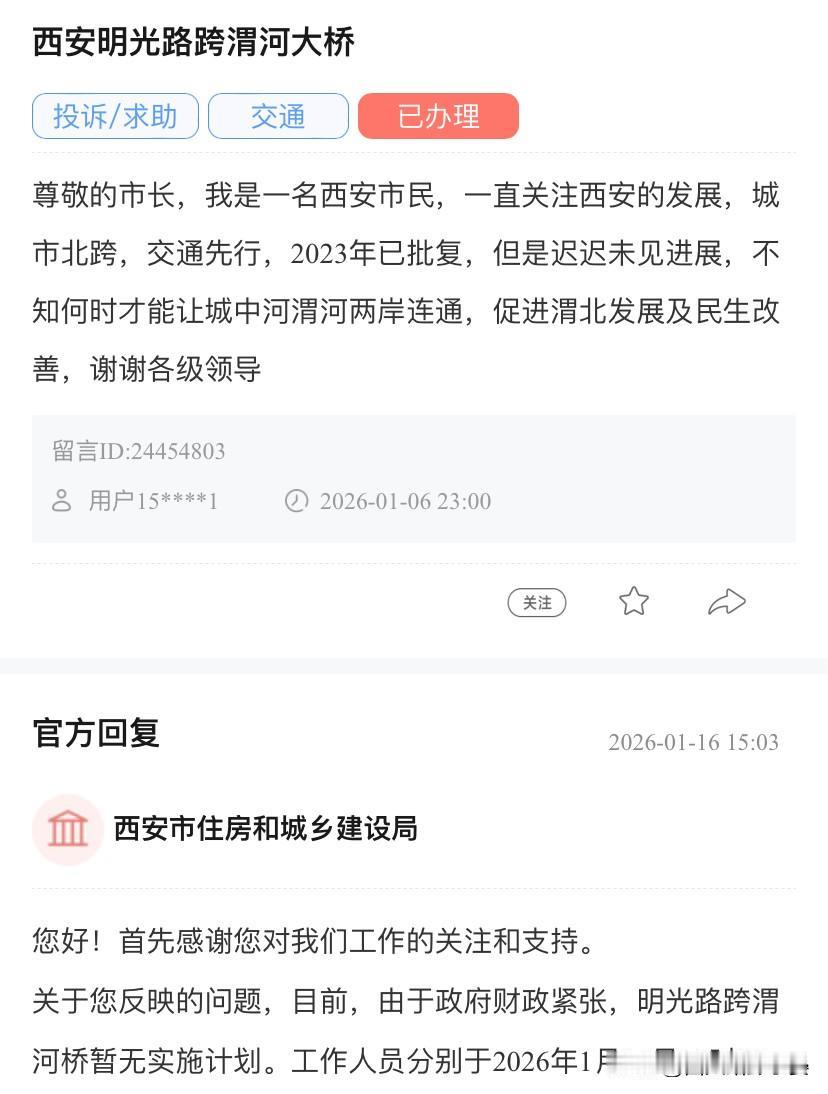Select the 交通 category tag

click(x=277, y=116)
